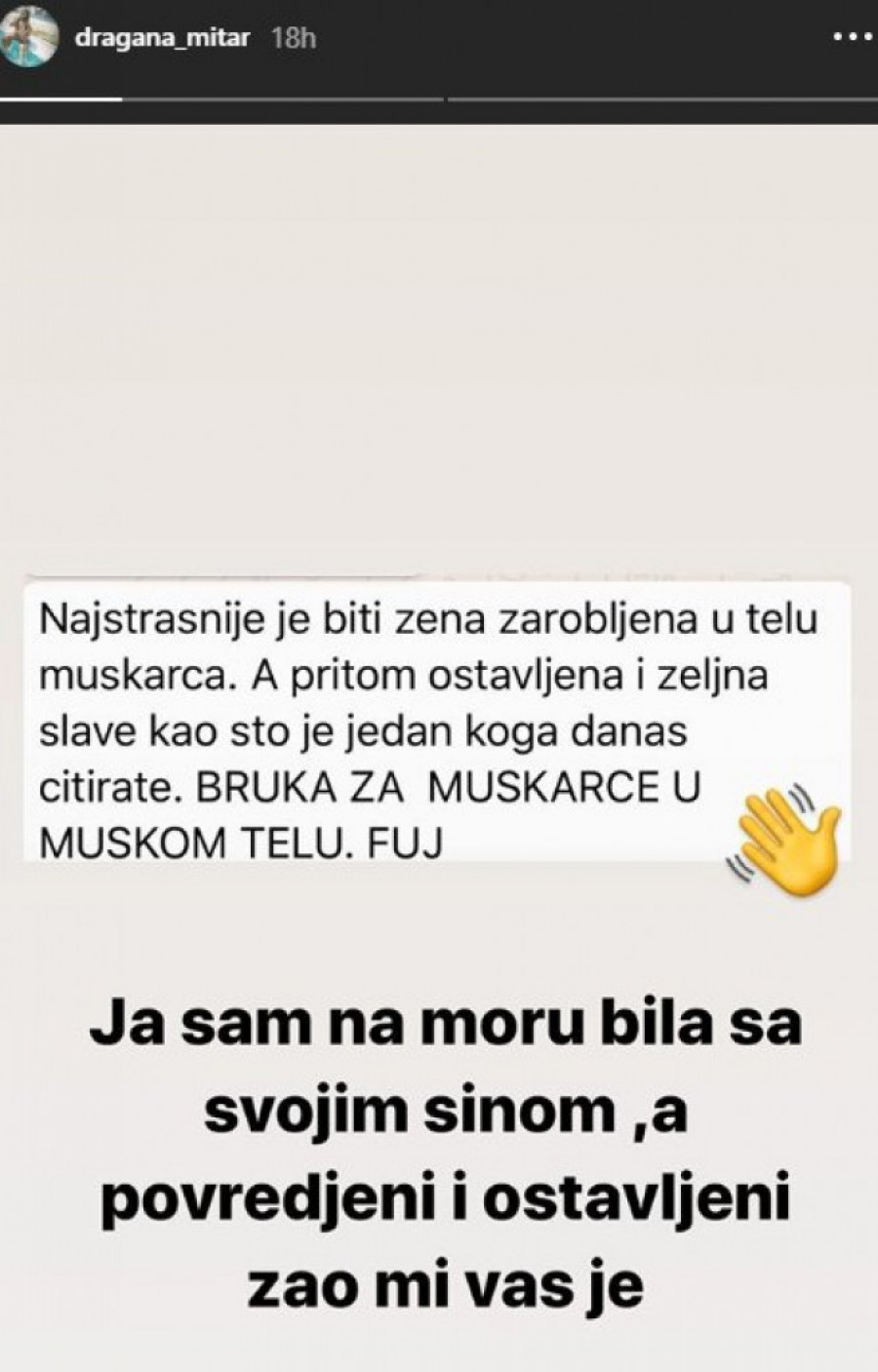Open dragana_mitar's profile picture
Viewport: 878px width, 1372px height.
pos(29,38)
